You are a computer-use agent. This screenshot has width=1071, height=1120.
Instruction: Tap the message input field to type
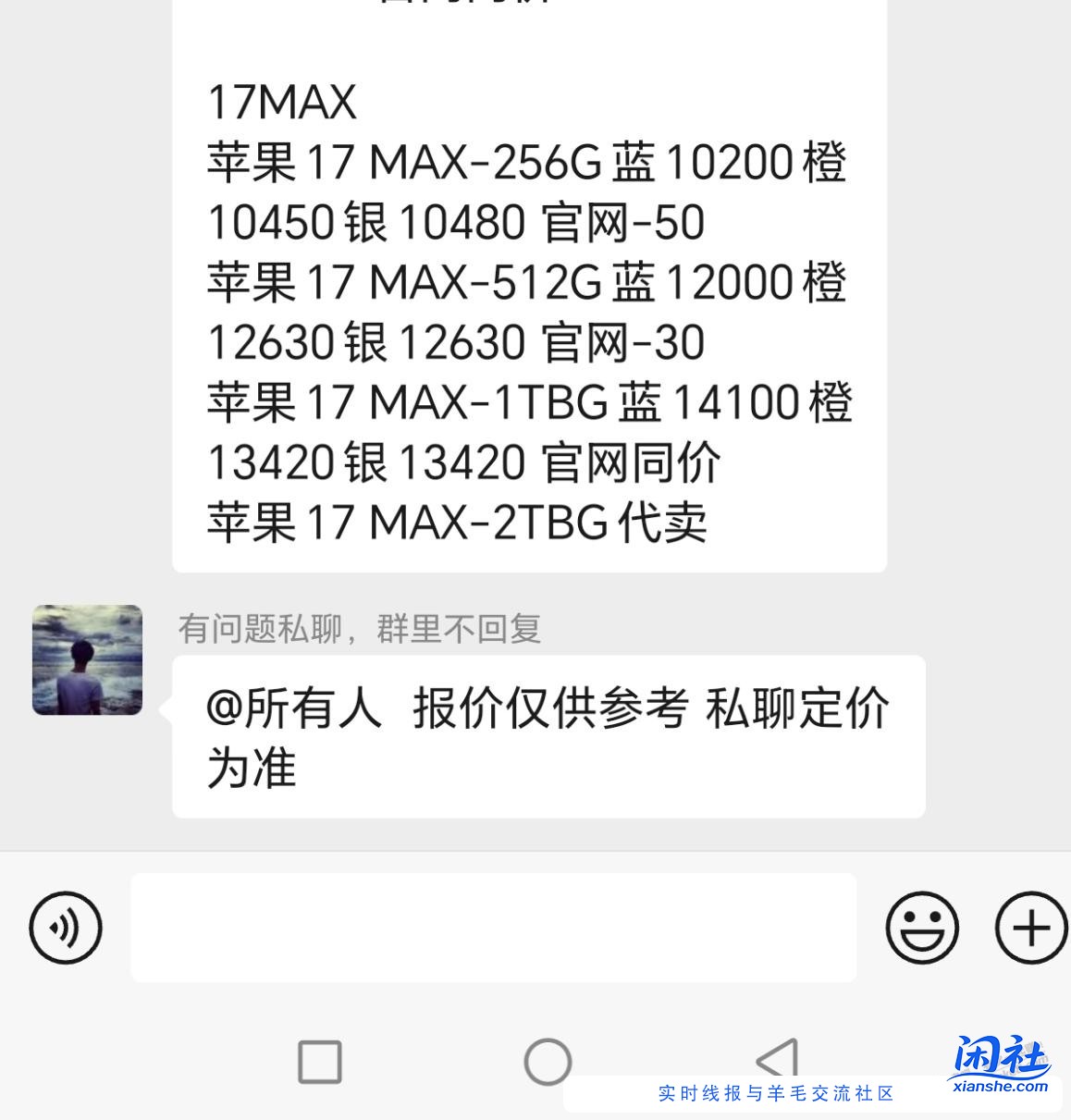(x=494, y=928)
